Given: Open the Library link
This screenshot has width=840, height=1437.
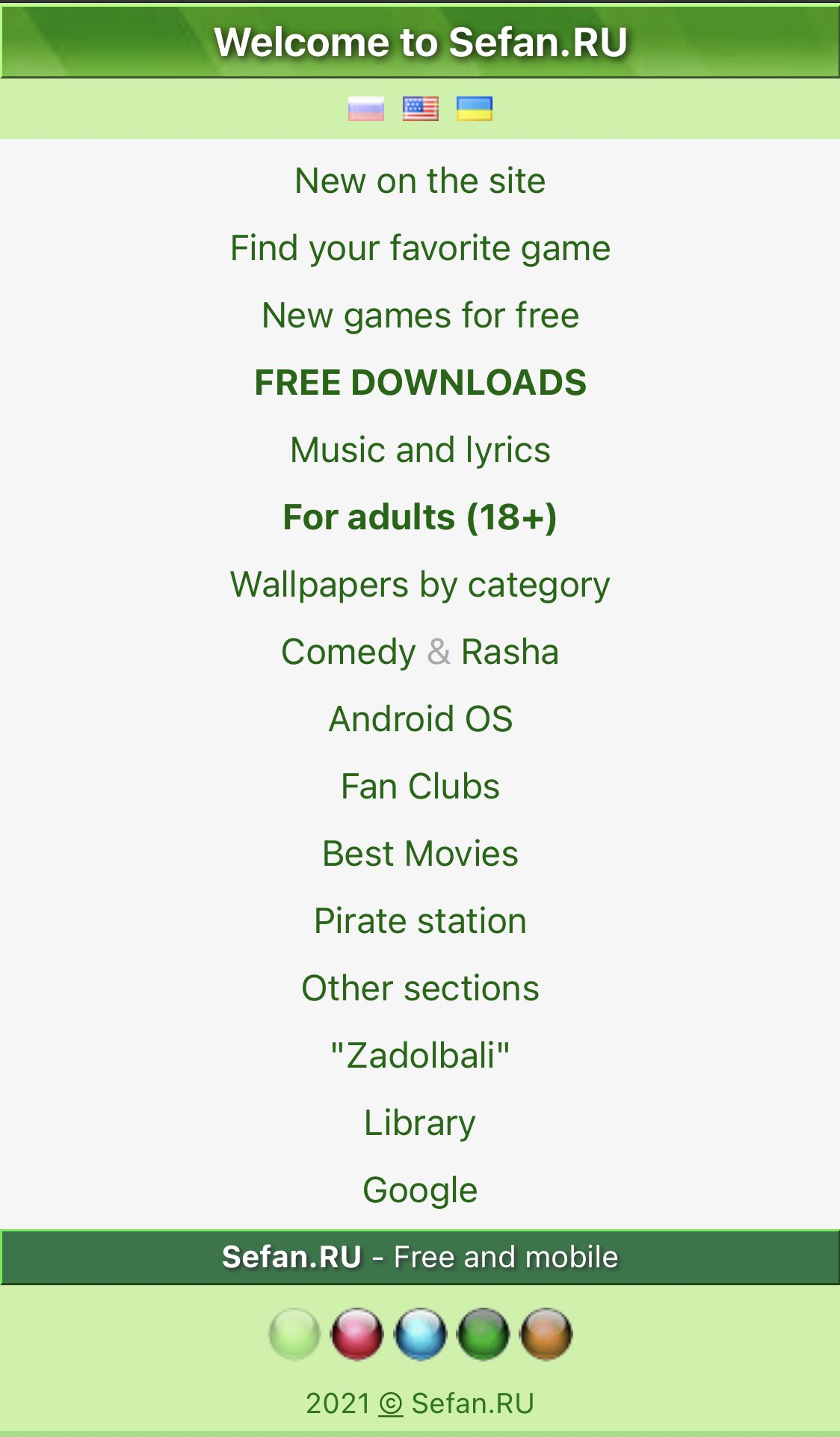Looking at the screenshot, I should coord(420,1123).
